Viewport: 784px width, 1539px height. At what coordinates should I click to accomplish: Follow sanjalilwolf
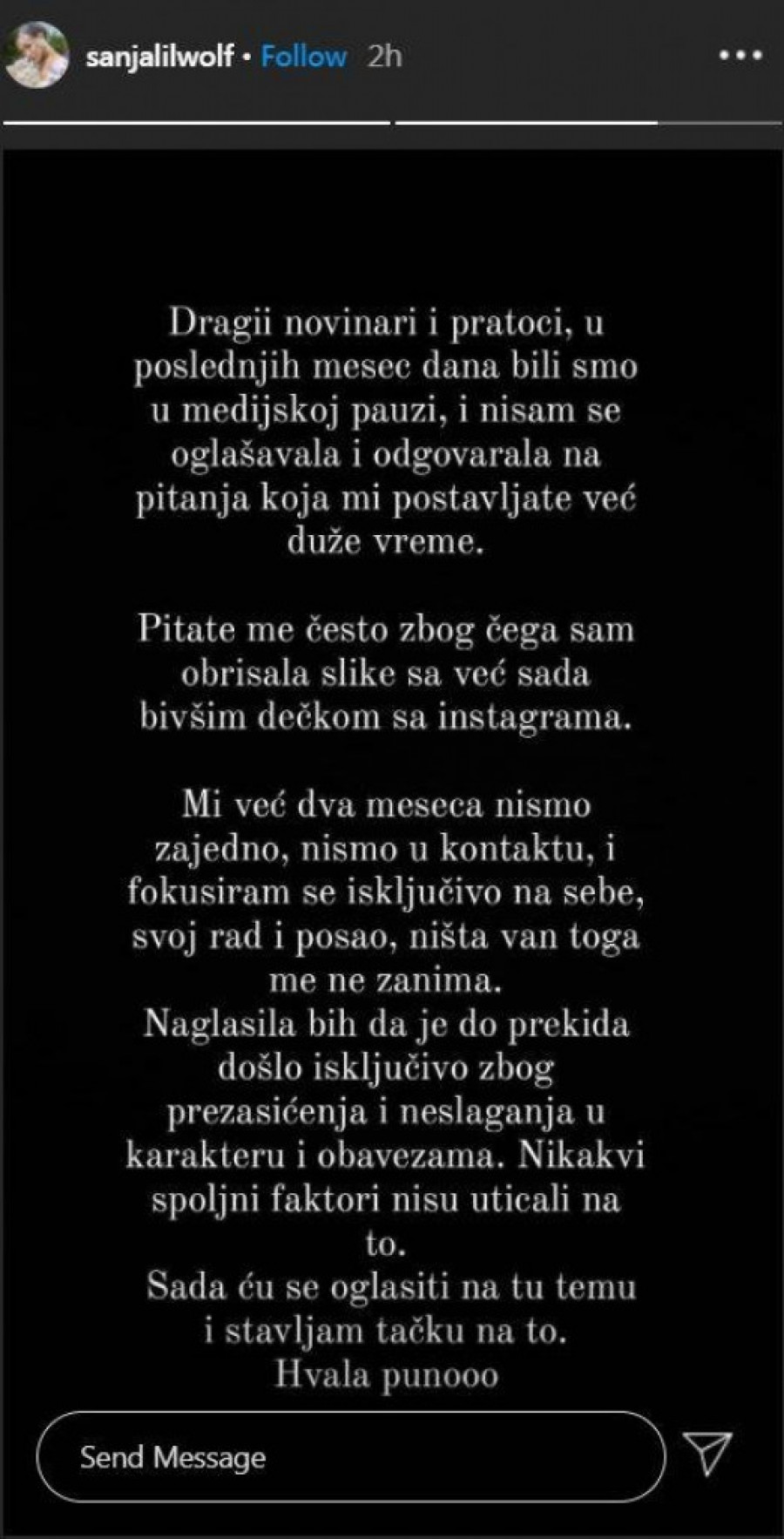coord(303,57)
